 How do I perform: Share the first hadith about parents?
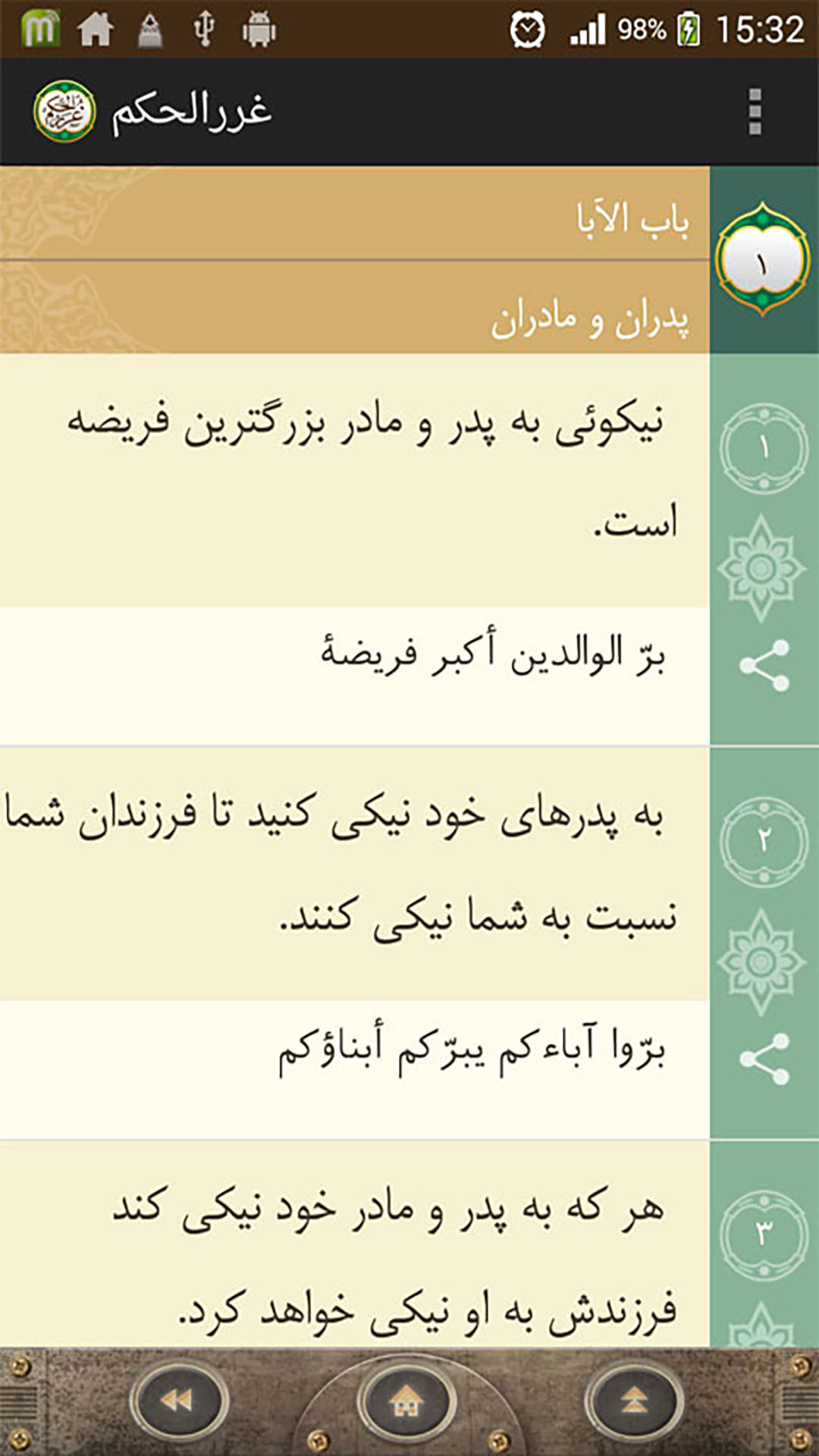pyautogui.click(x=764, y=666)
